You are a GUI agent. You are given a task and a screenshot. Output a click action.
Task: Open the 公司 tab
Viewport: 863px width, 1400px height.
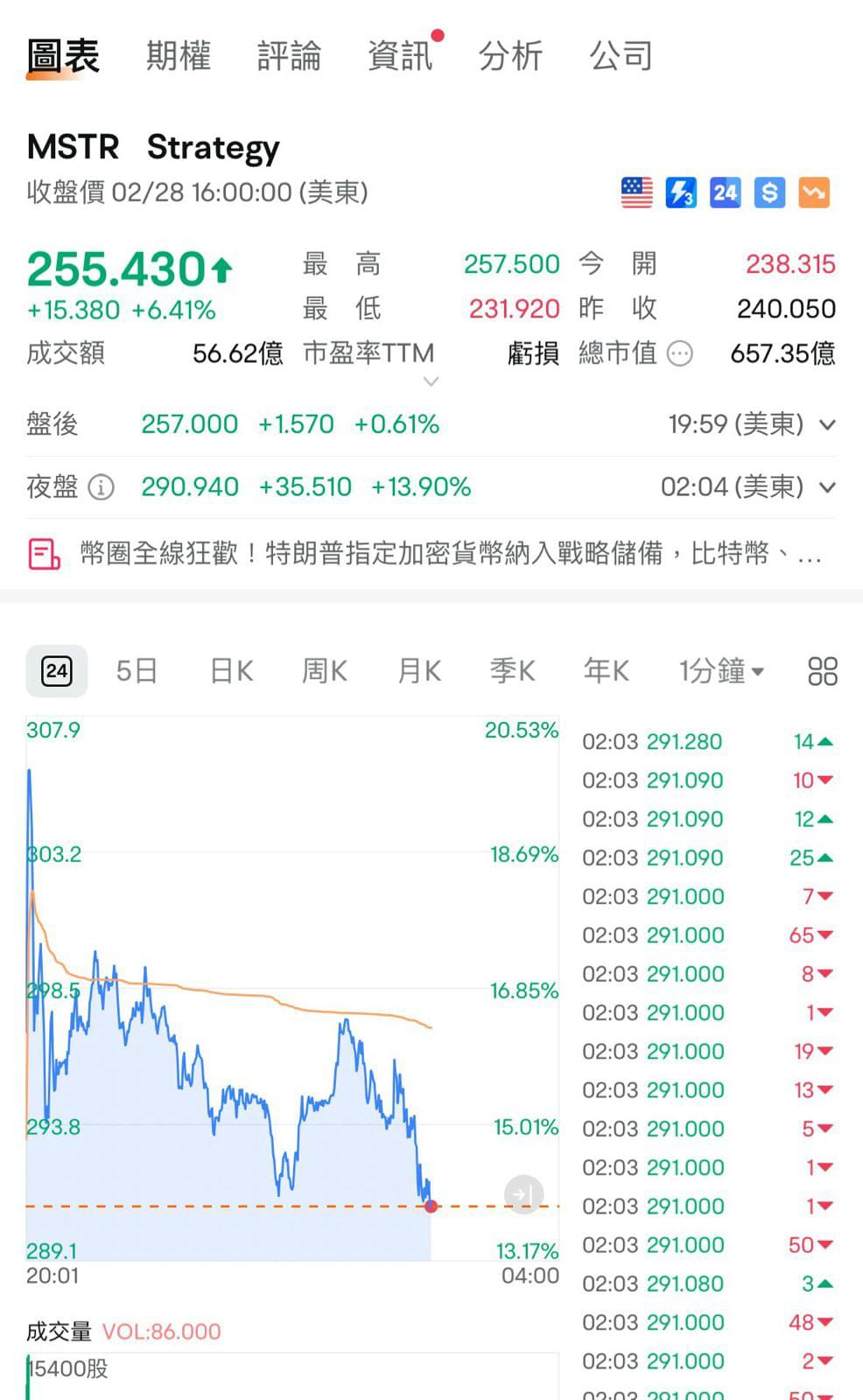coord(621,56)
